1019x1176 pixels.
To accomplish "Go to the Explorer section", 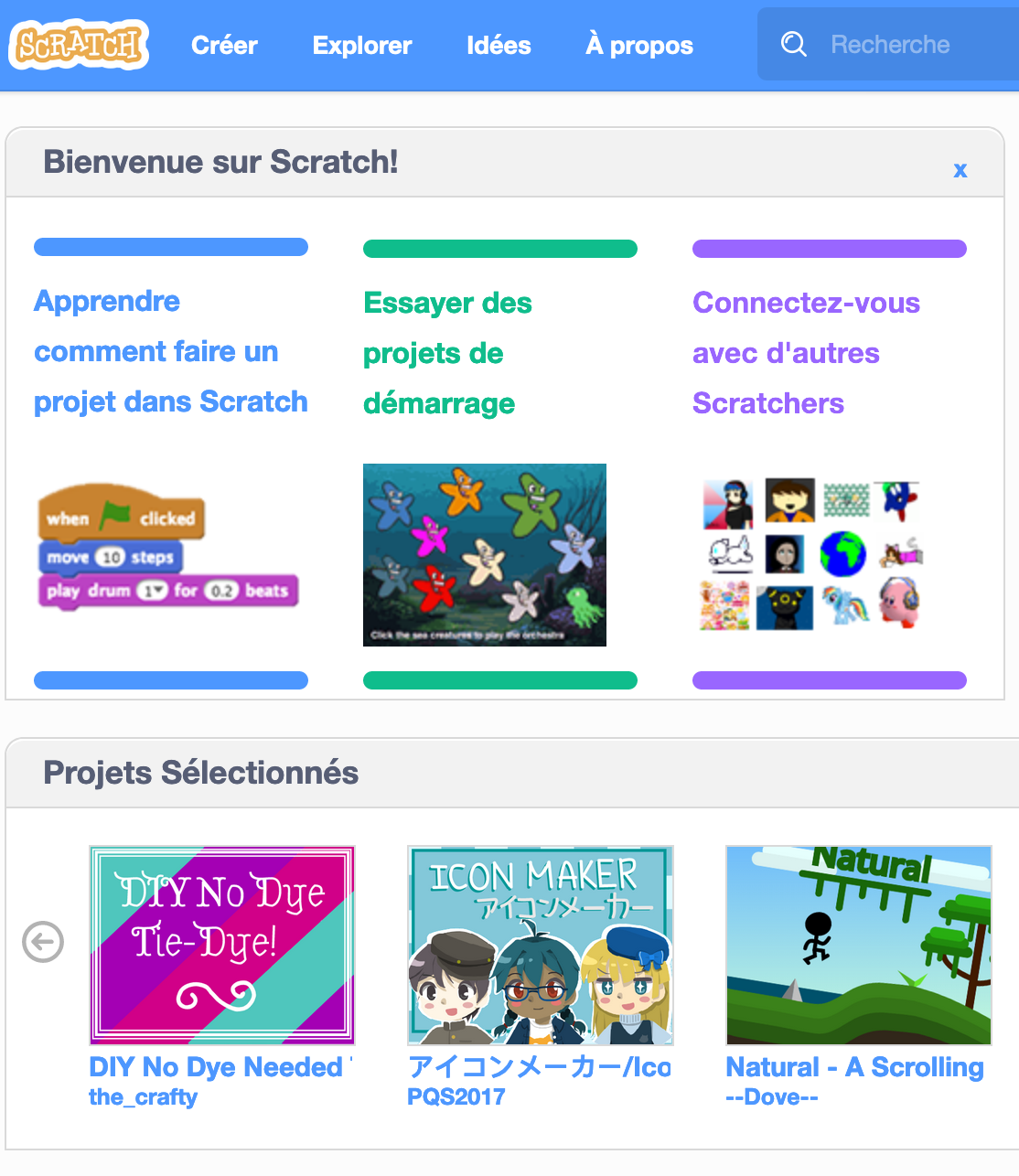I will click(x=362, y=45).
